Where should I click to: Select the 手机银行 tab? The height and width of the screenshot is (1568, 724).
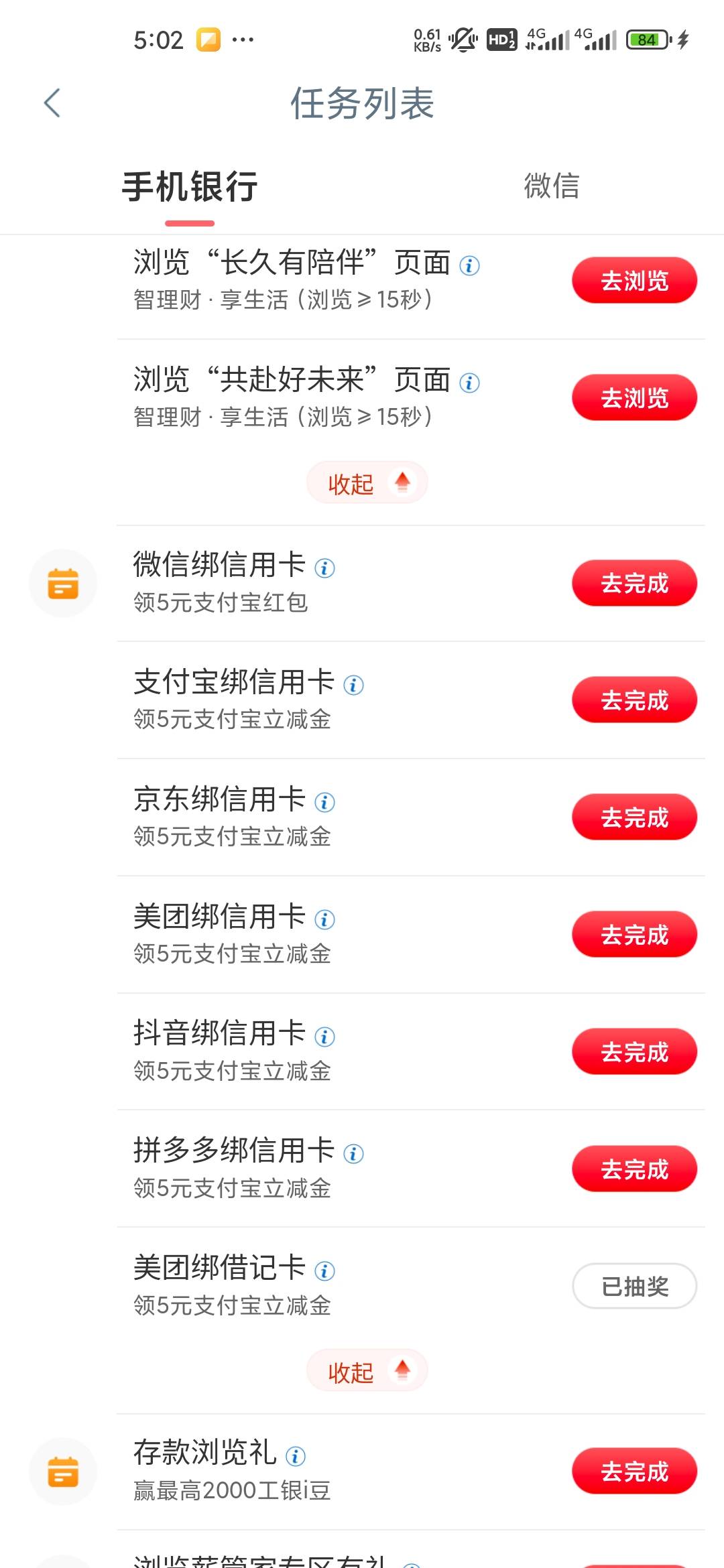190,186
